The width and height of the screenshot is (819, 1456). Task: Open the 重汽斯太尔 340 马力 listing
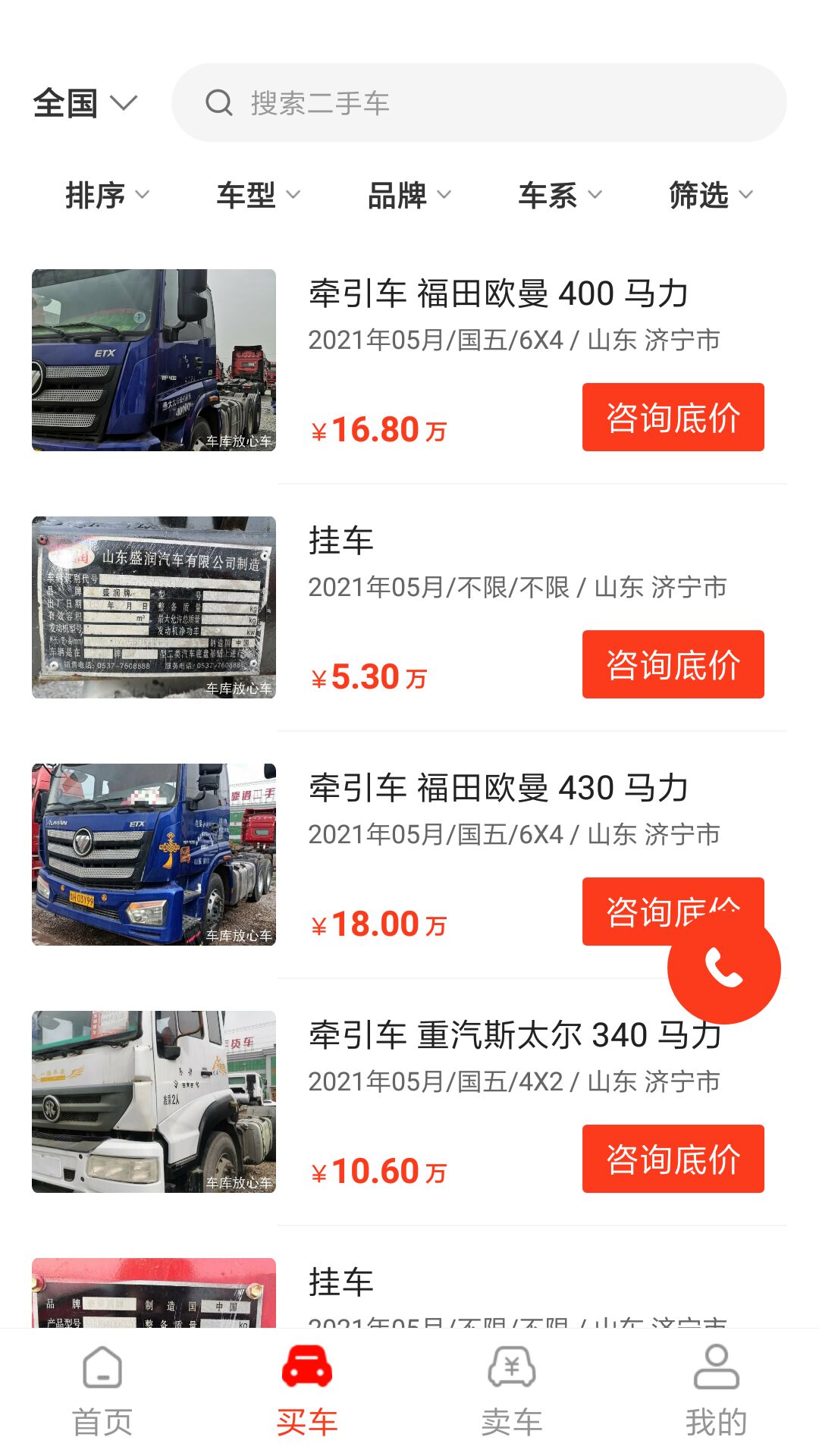coord(485,1036)
